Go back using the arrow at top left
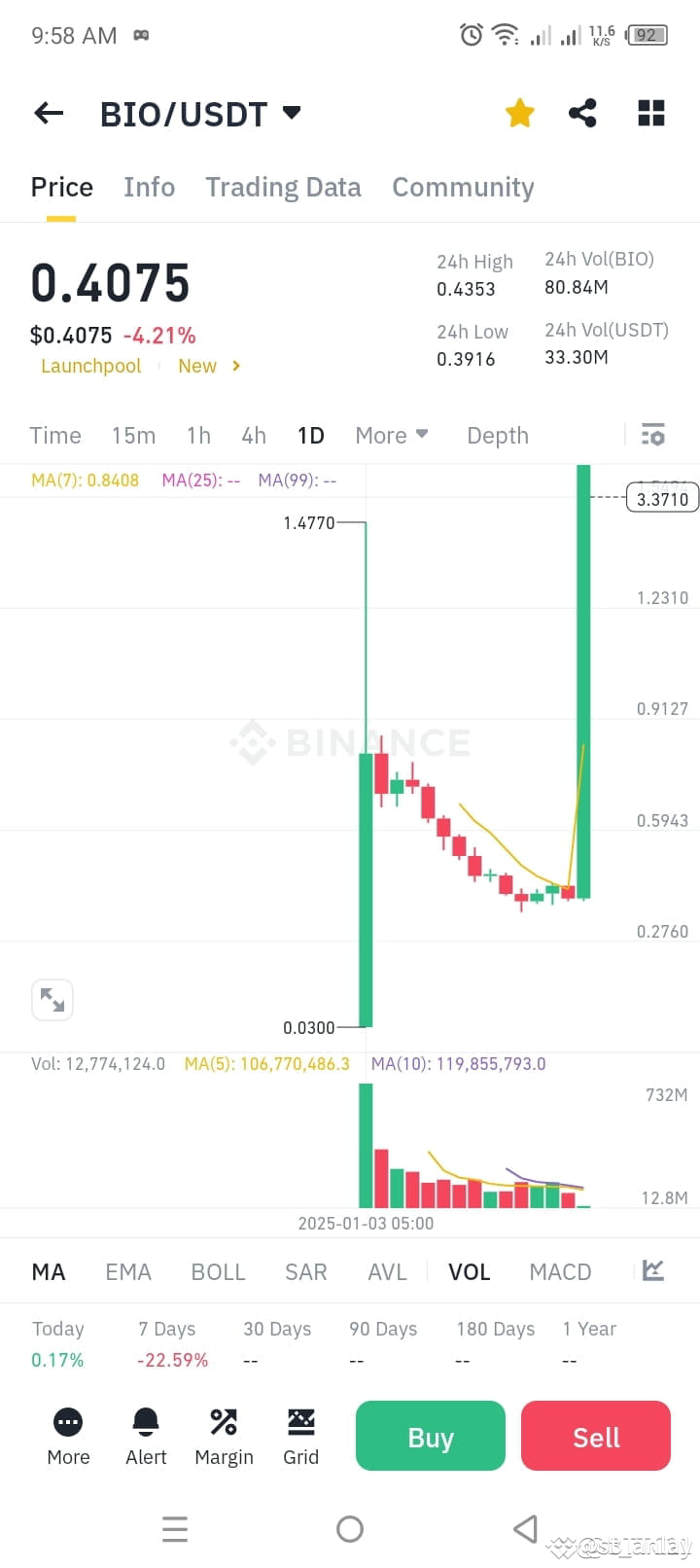 pyautogui.click(x=48, y=113)
